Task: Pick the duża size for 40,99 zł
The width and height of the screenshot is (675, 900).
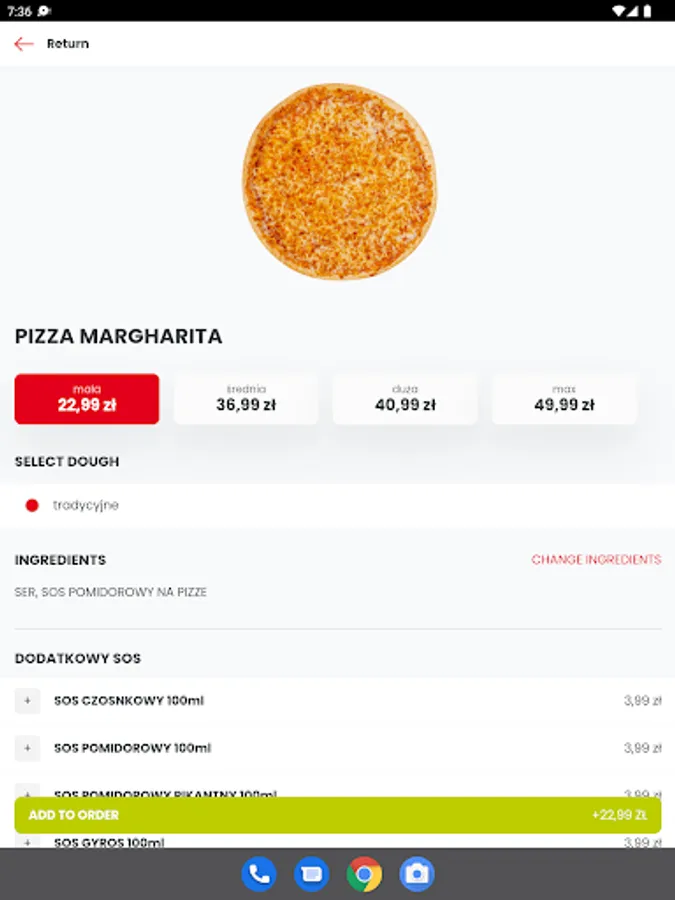Action: tap(405, 399)
